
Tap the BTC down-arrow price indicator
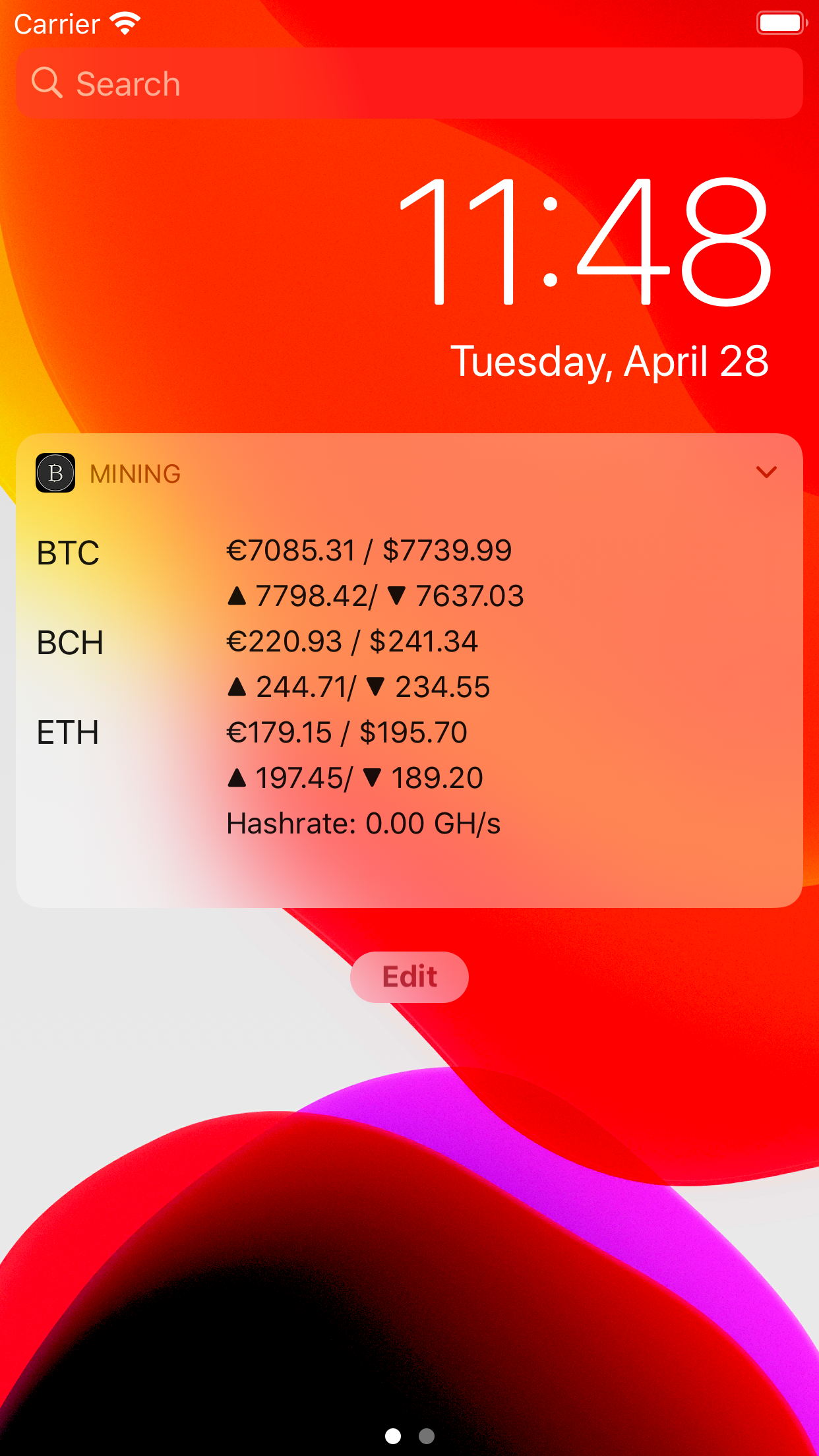pos(396,595)
